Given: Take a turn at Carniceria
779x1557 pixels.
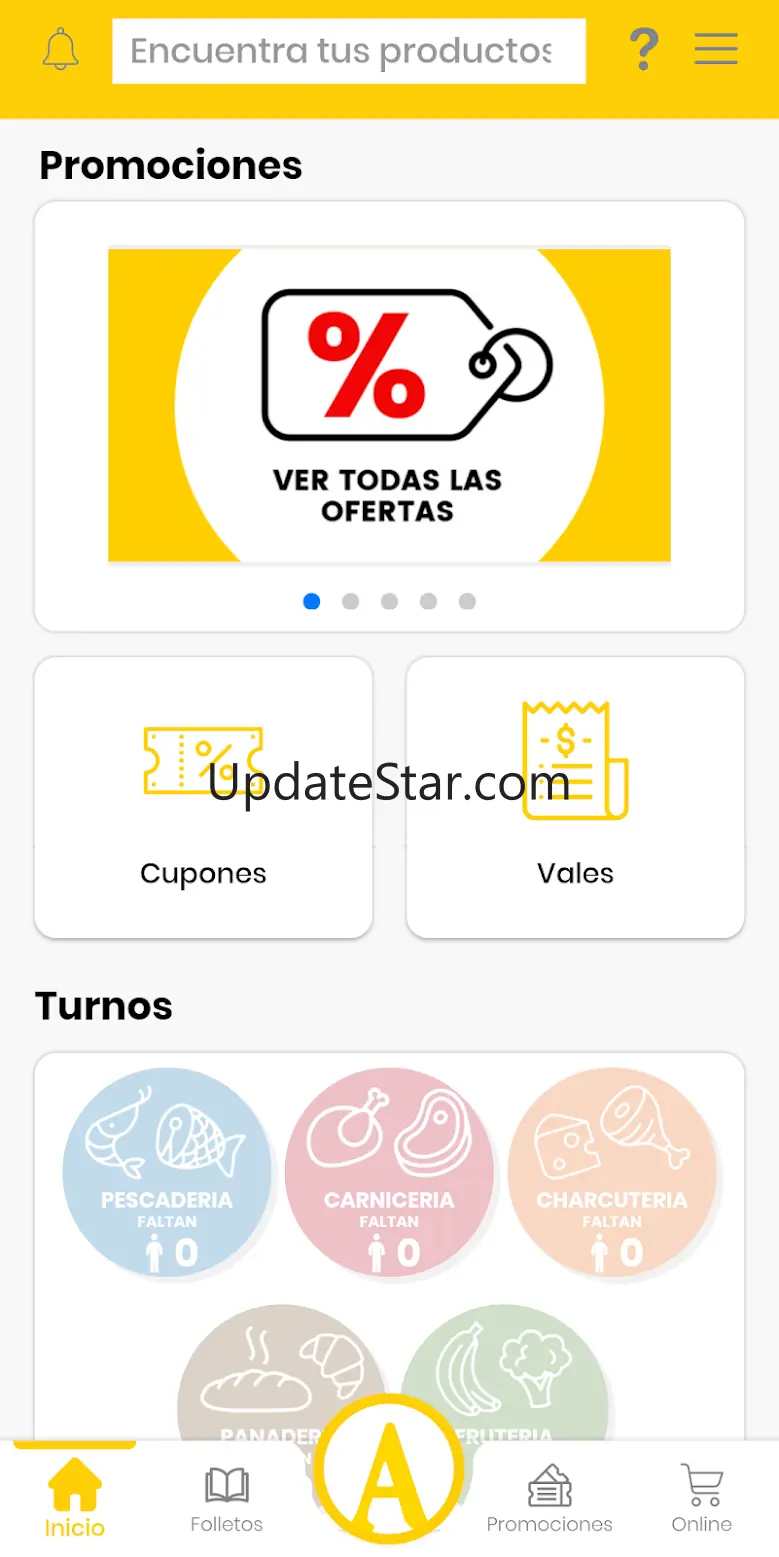Looking at the screenshot, I should [389, 1173].
